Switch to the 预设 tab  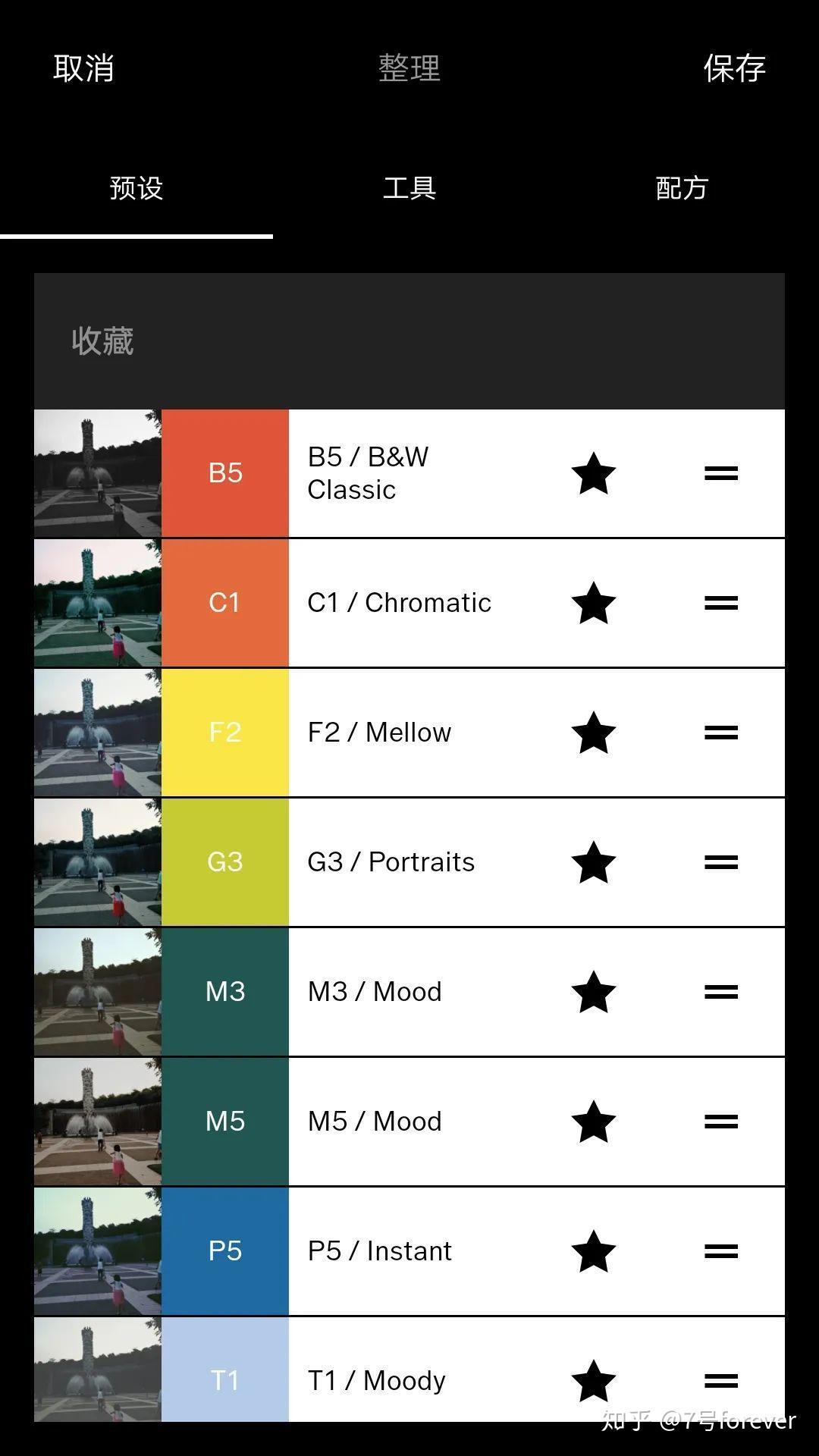click(x=136, y=188)
